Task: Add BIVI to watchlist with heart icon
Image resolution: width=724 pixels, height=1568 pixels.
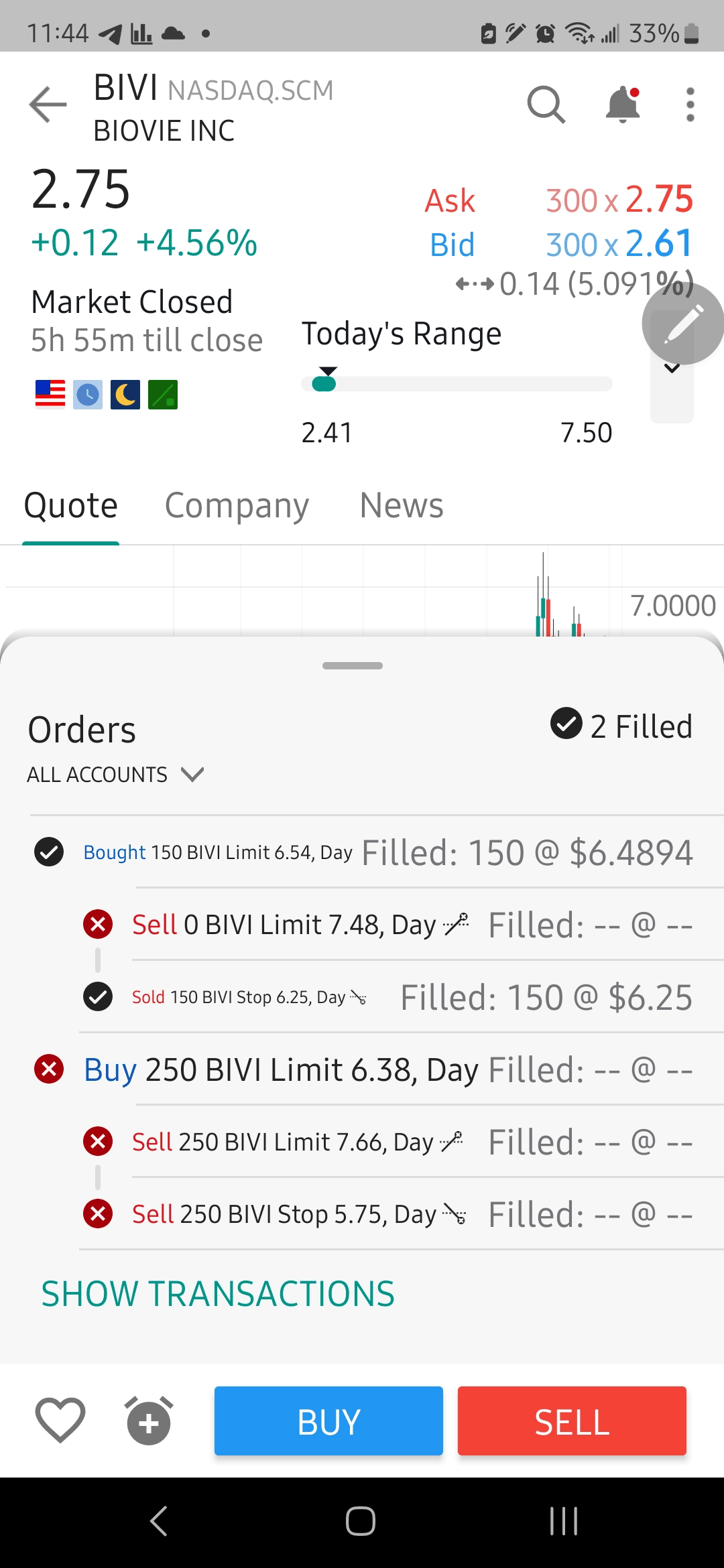Action: pyautogui.click(x=60, y=1421)
